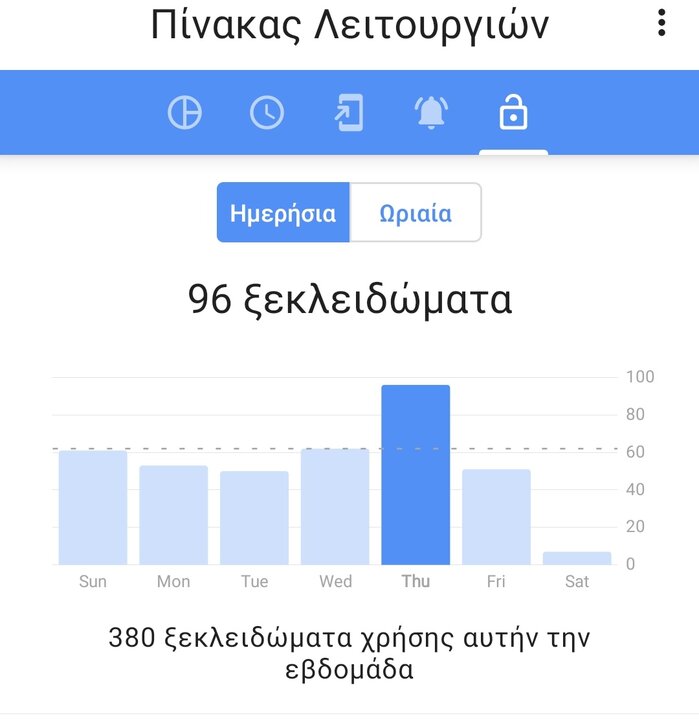The width and height of the screenshot is (699, 720).
Task: Choose the Tue bar in the chart
Action: tap(254, 518)
